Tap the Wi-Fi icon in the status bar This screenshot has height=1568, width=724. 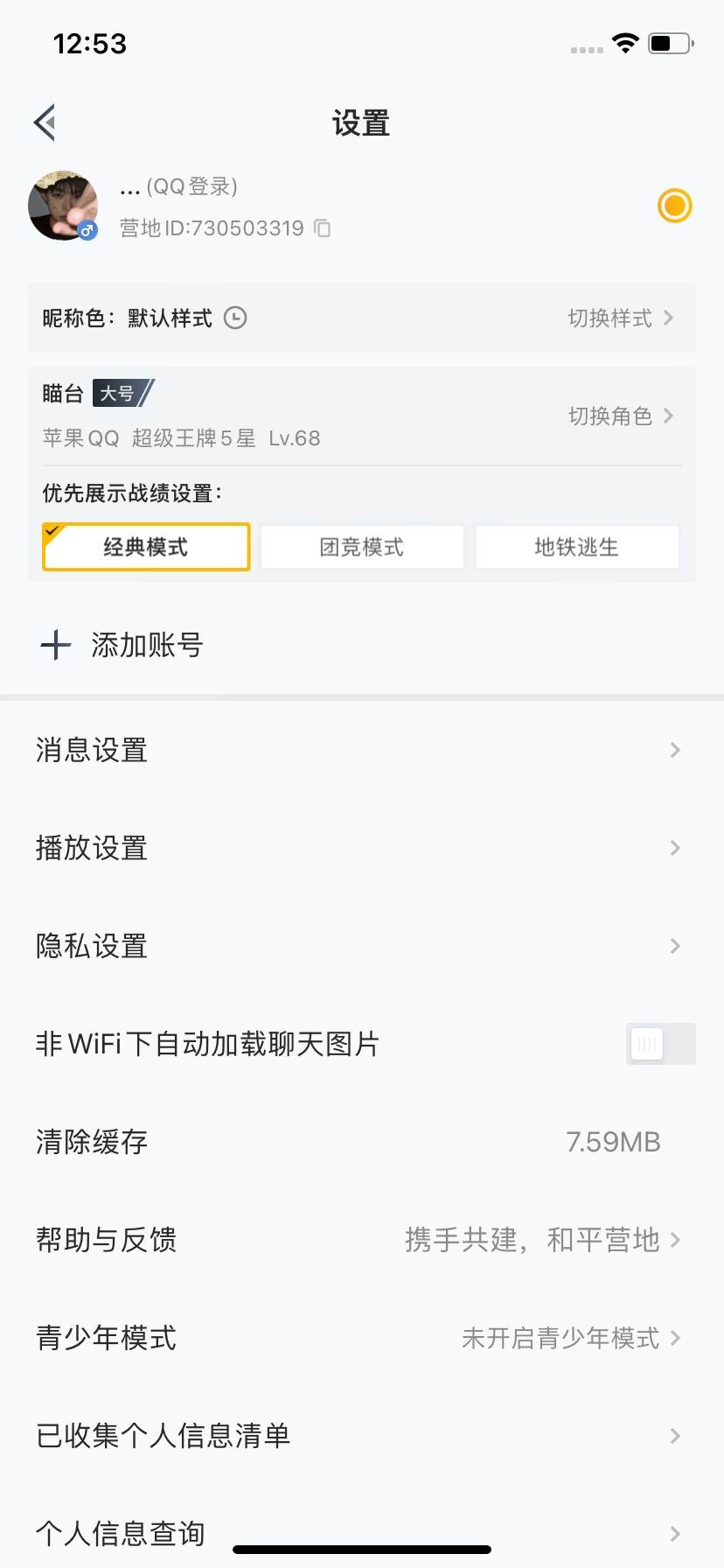pyautogui.click(x=626, y=42)
